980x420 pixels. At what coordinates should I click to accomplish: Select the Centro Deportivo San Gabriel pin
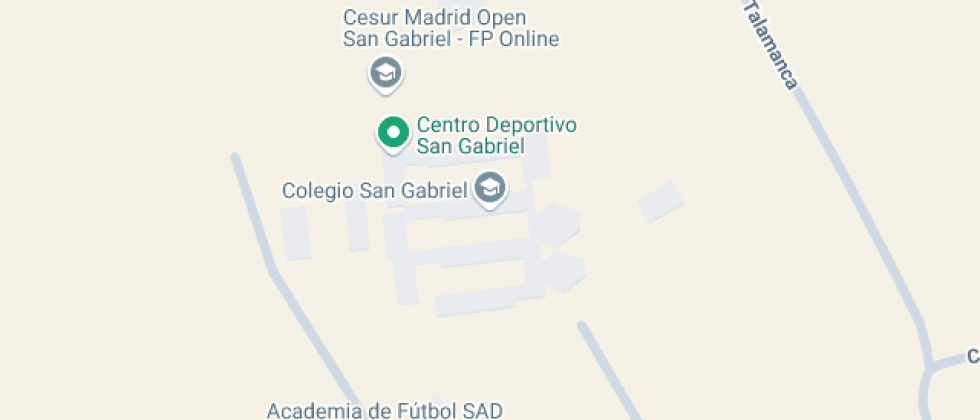tap(393, 132)
